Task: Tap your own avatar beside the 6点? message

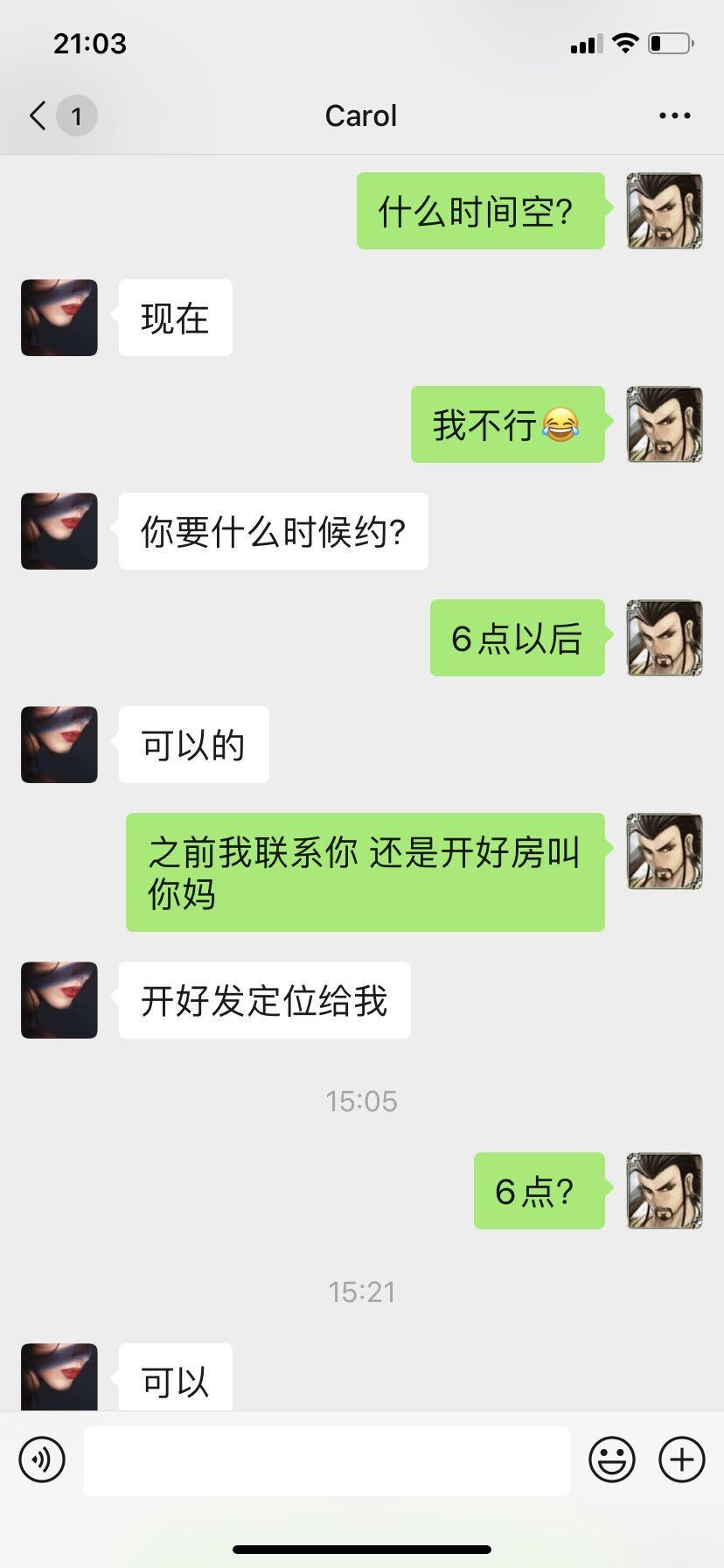Action: [664, 1191]
